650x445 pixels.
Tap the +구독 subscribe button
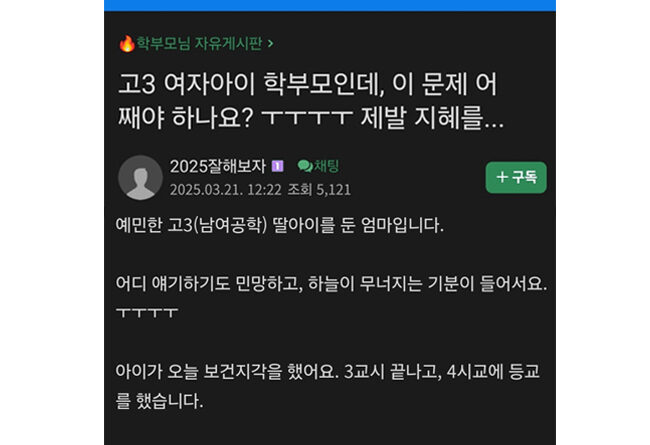516,177
